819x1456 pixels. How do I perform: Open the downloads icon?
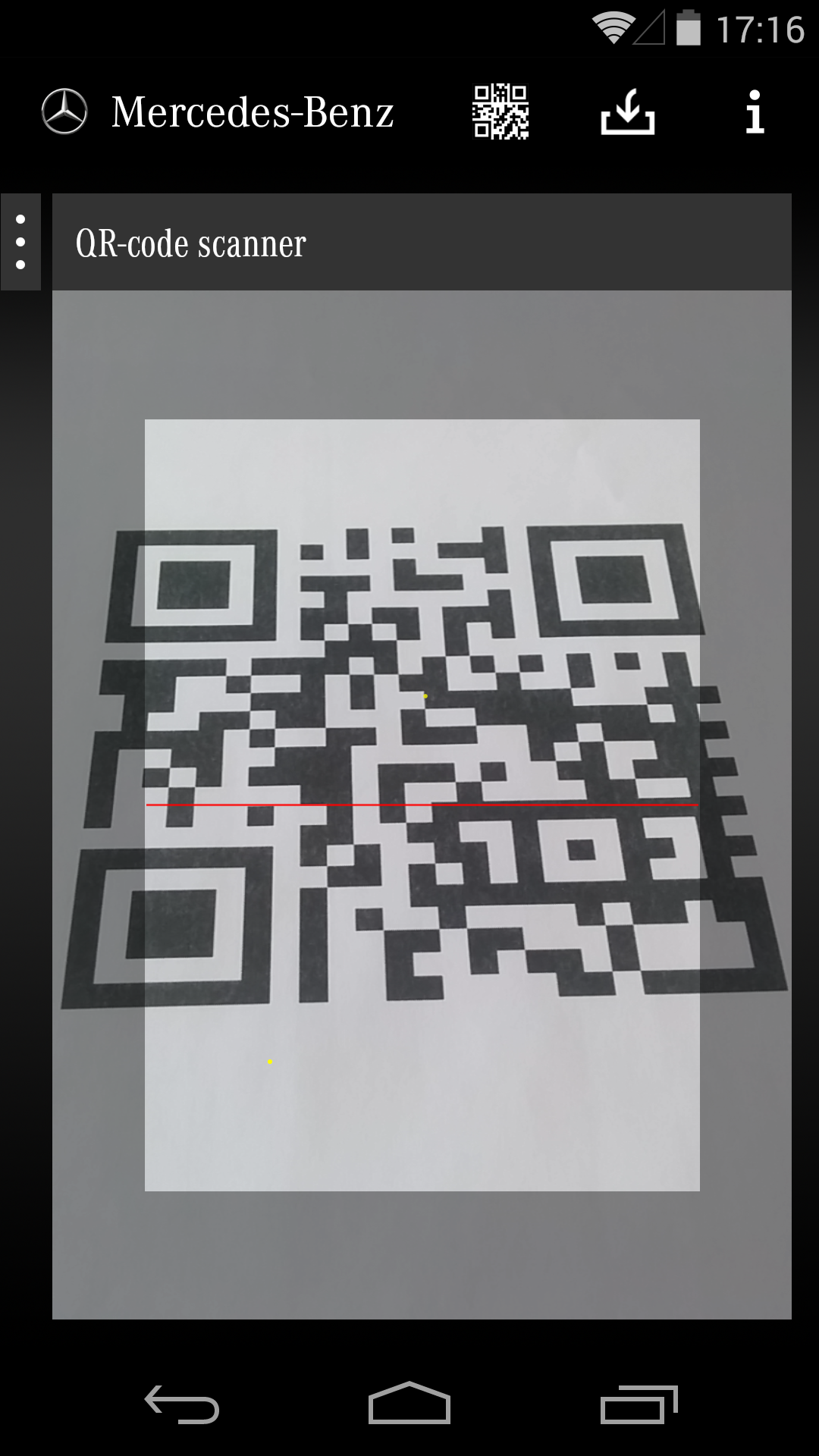627,112
